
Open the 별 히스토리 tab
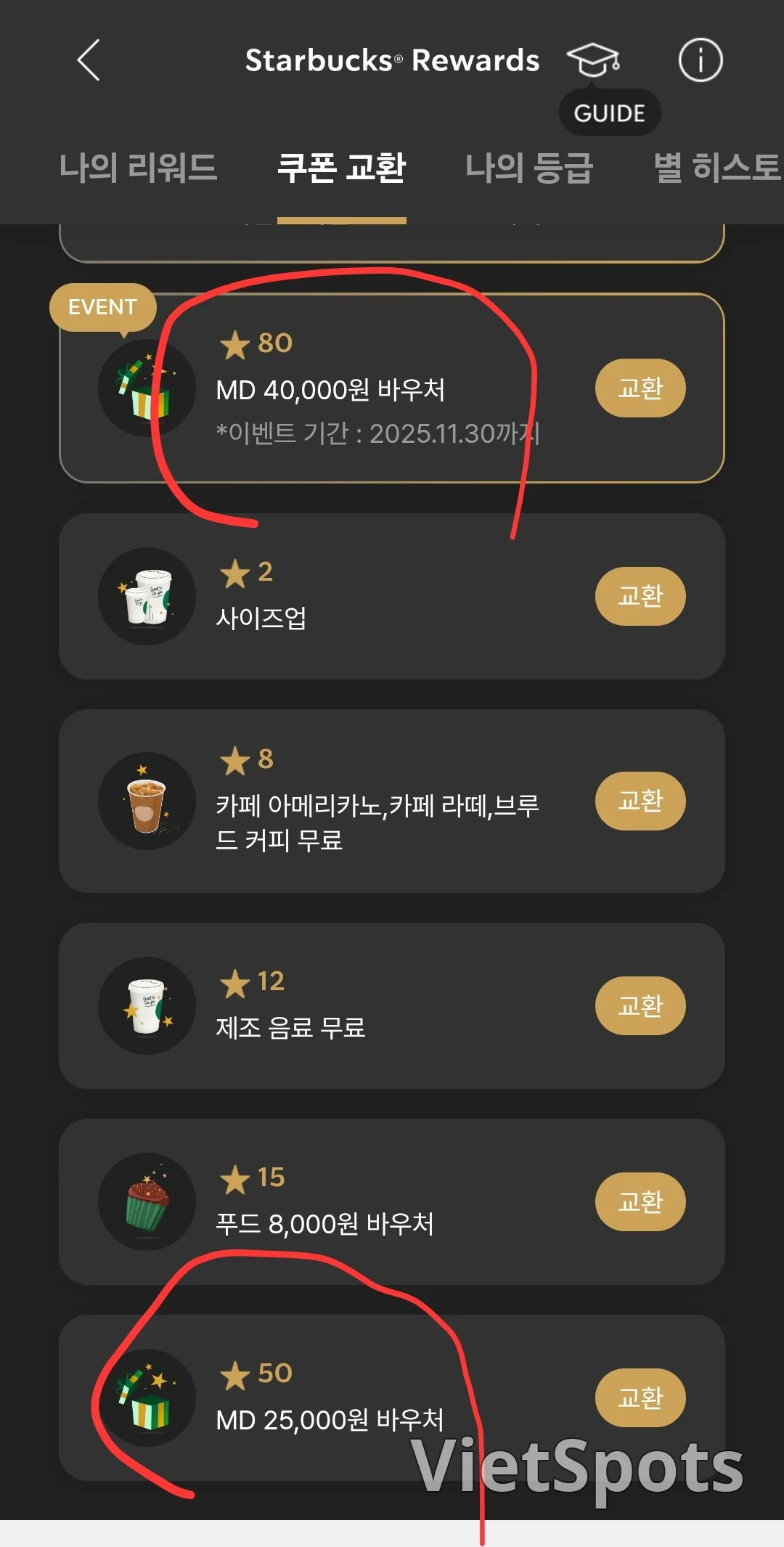(718, 168)
